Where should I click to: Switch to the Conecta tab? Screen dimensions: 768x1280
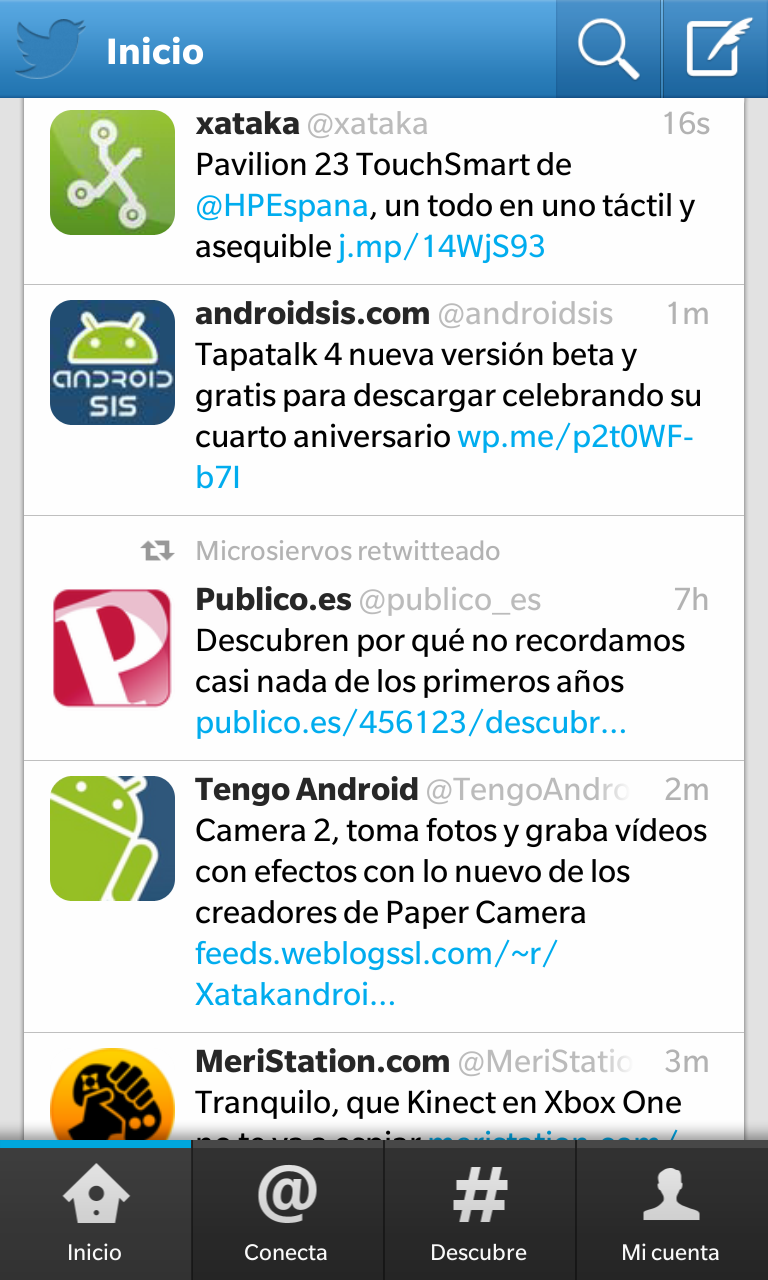(286, 1212)
